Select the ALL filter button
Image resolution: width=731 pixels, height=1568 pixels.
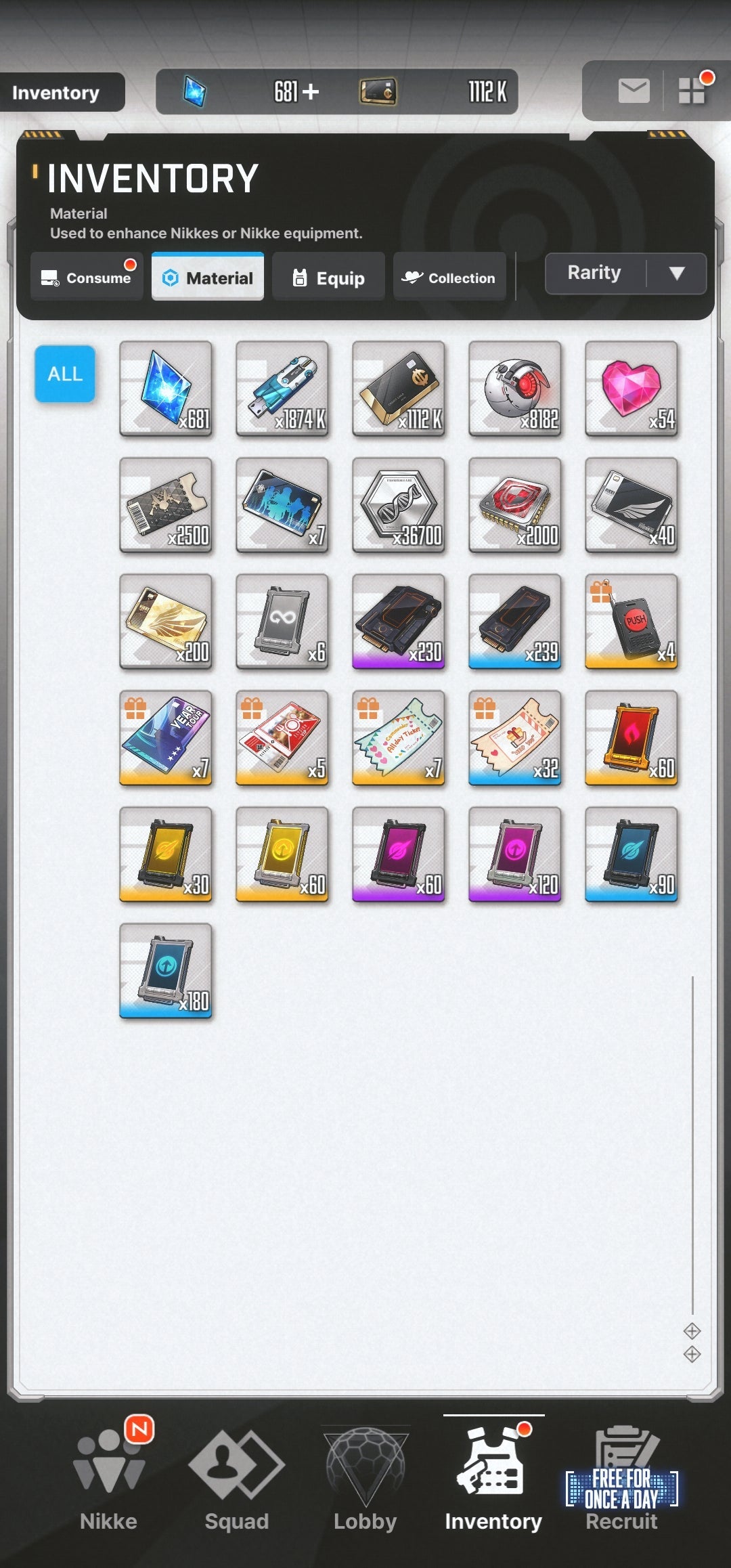tap(65, 374)
